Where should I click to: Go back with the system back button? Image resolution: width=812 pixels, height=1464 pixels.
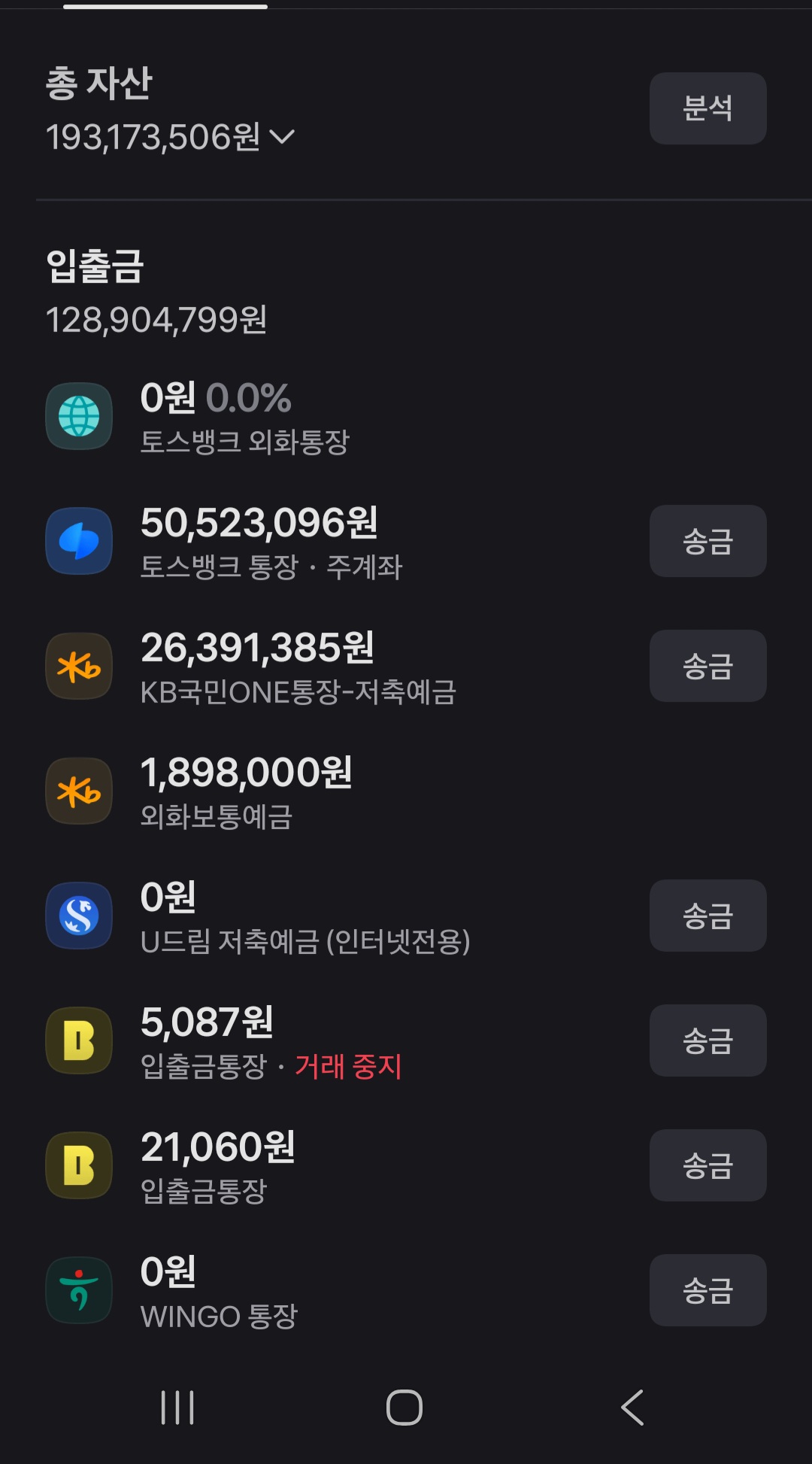(x=632, y=1408)
